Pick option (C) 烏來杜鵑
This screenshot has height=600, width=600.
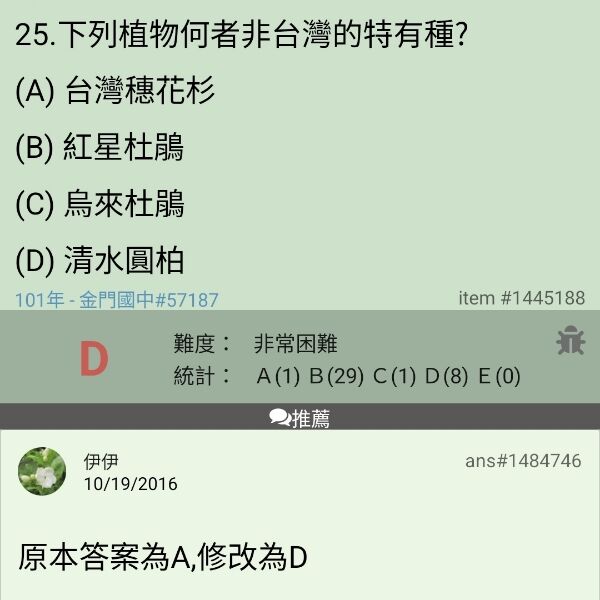[100, 205]
